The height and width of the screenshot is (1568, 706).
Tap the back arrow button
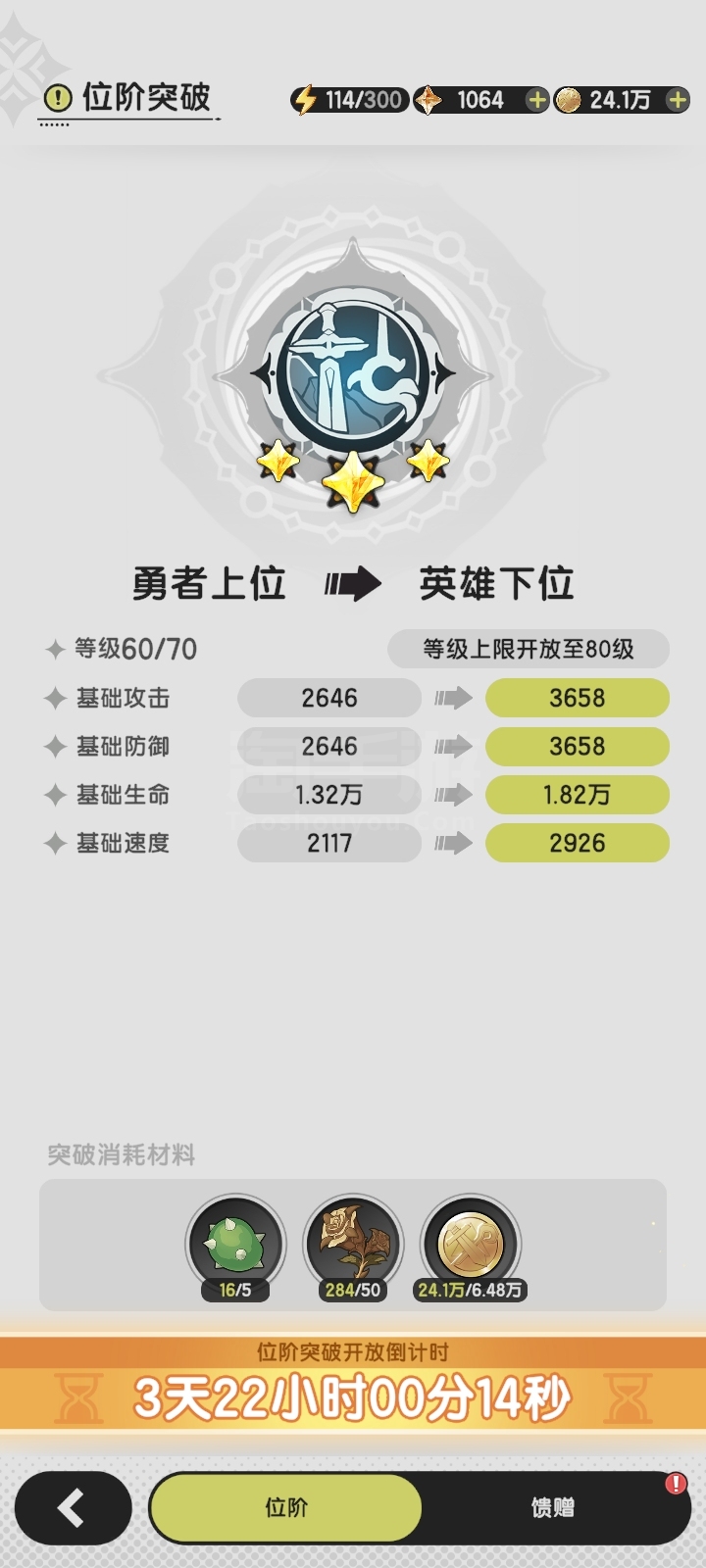point(74,1508)
